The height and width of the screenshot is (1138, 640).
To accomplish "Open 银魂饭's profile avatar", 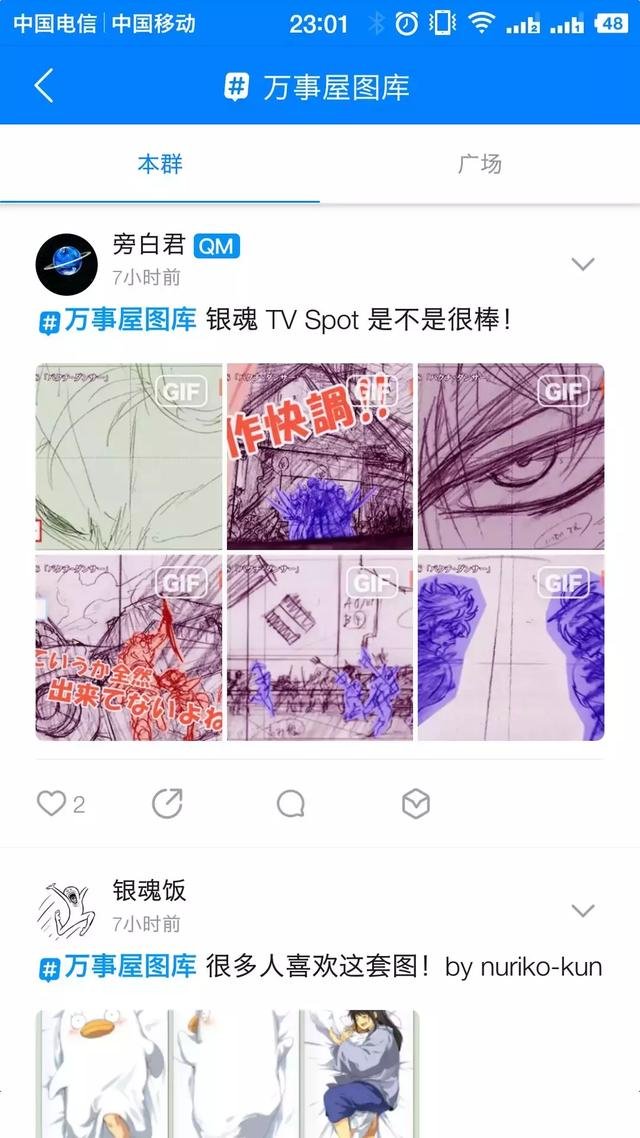I will (x=66, y=911).
